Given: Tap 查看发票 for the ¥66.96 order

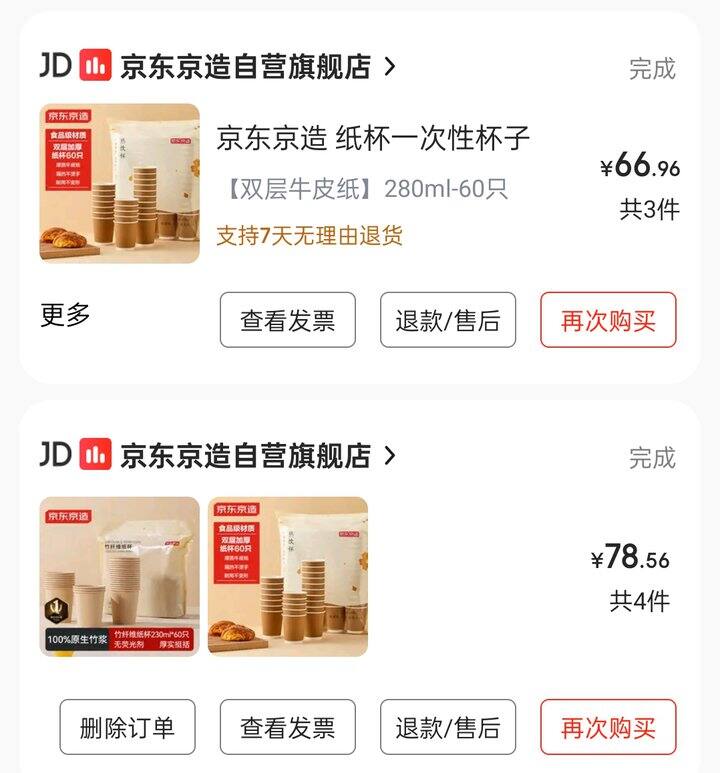Looking at the screenshot, I should 288,320.
